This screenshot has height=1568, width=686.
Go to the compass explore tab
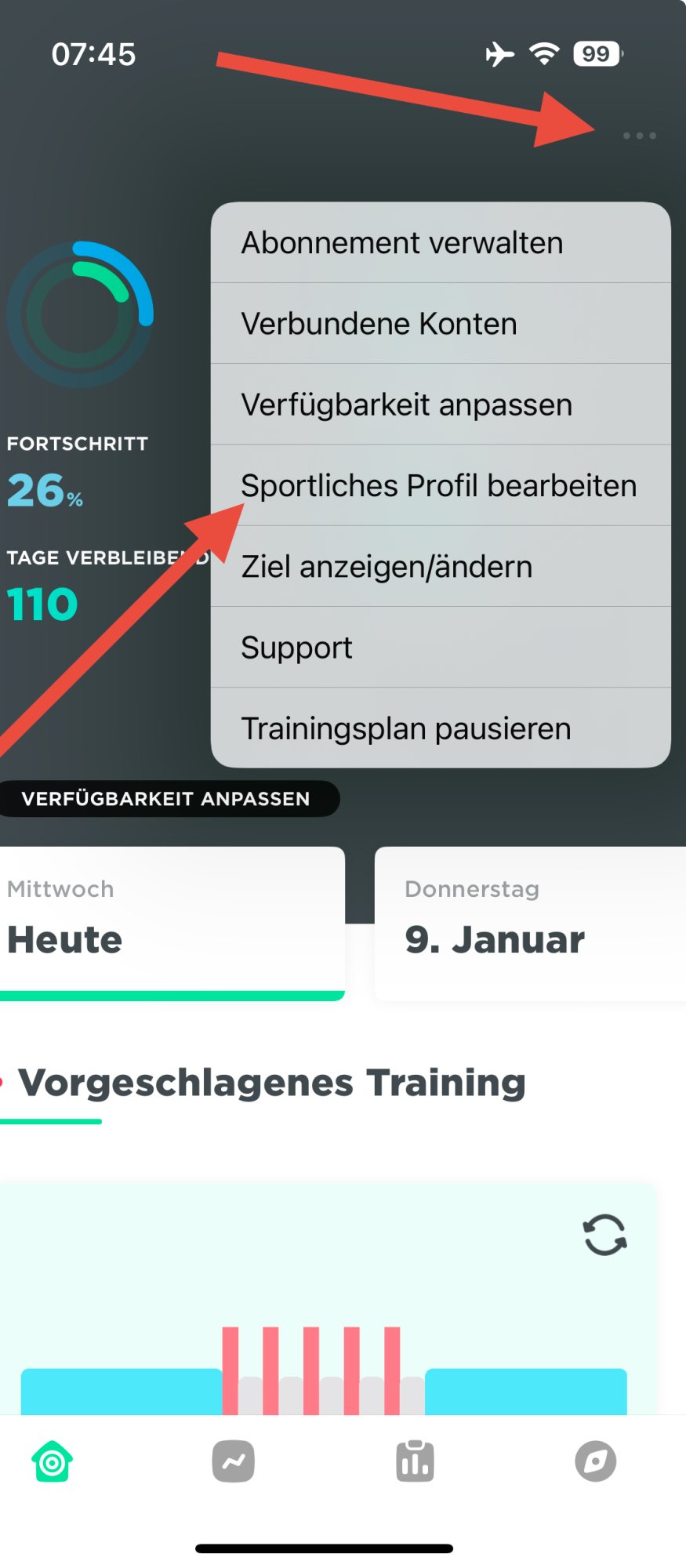[x=595, y=1461]
